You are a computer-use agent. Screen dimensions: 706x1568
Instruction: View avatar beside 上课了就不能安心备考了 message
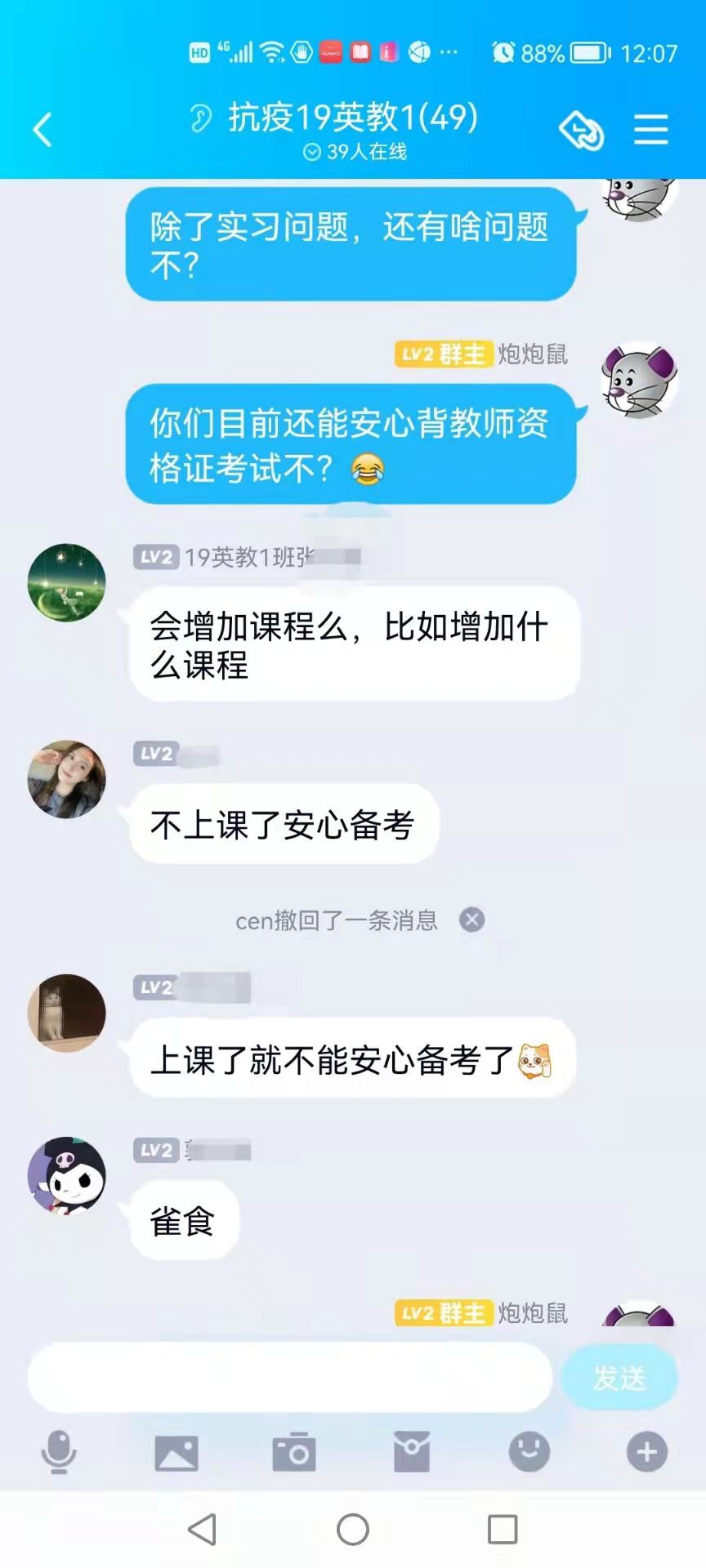pyautogui.click(x=67, y=1013)
